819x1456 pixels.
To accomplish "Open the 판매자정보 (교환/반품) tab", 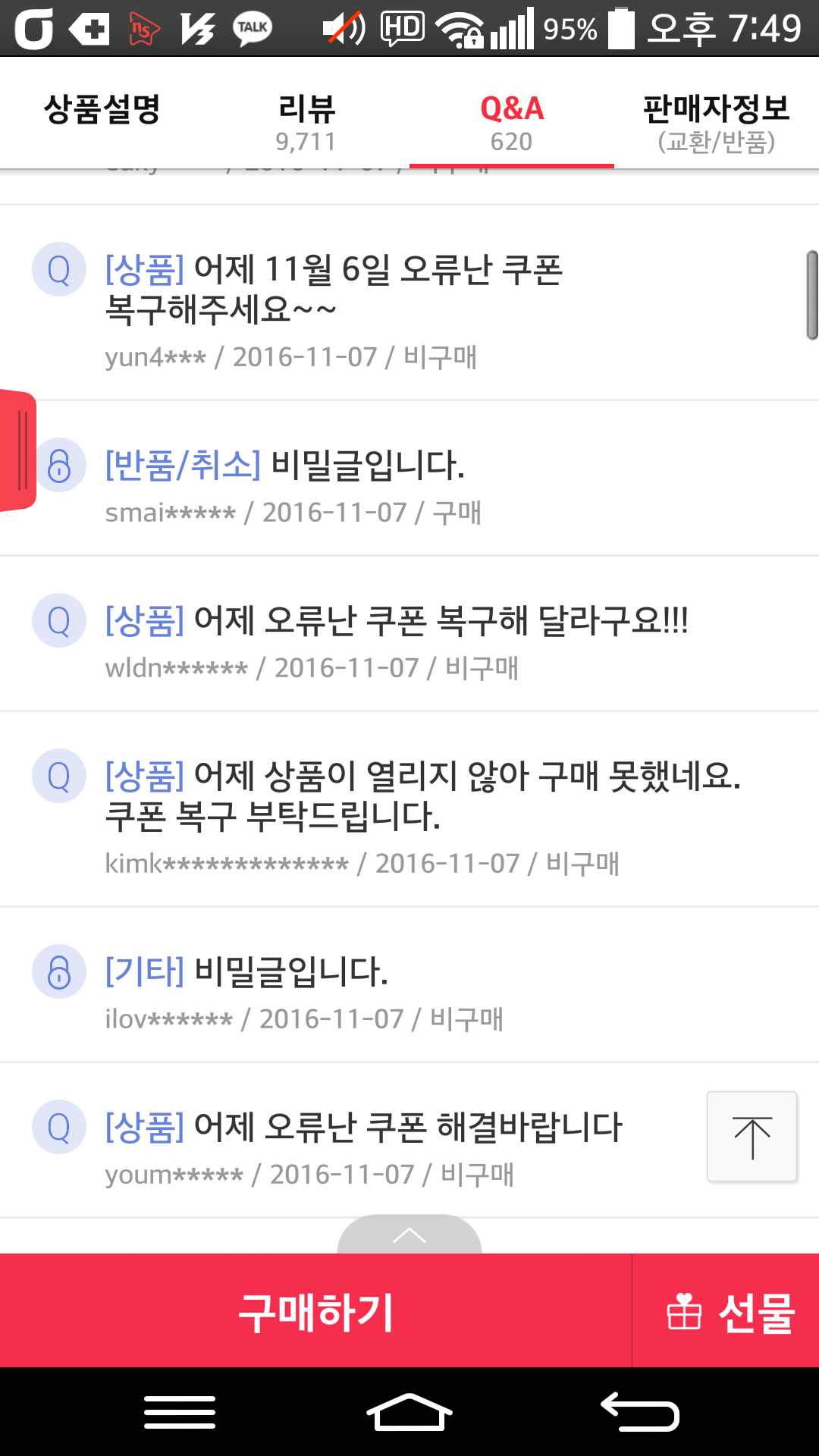I will (716, 121).
